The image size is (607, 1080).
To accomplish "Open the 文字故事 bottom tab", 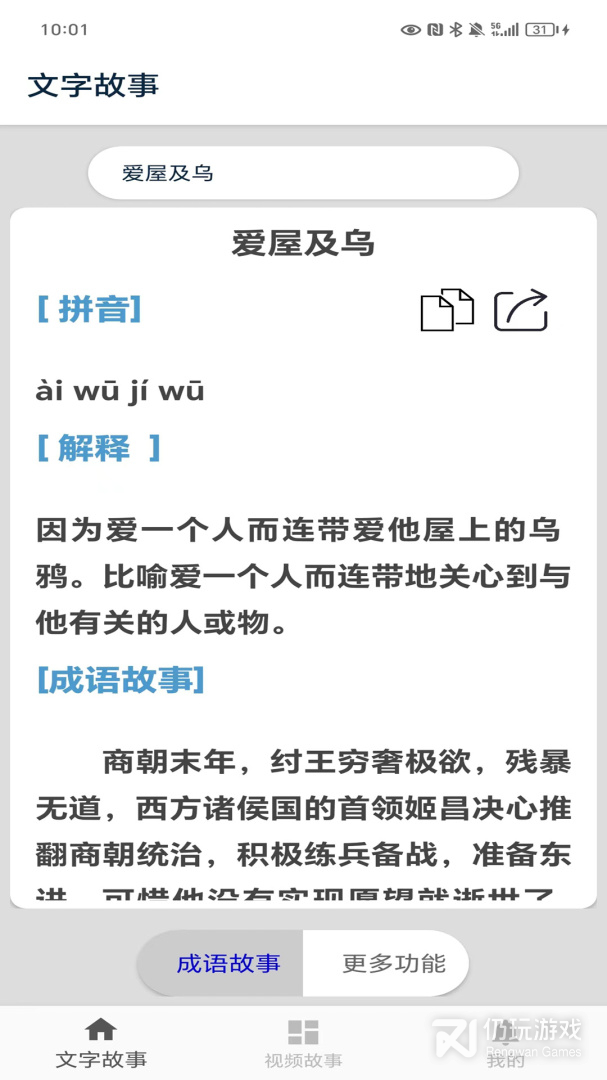I will 101,1043.
